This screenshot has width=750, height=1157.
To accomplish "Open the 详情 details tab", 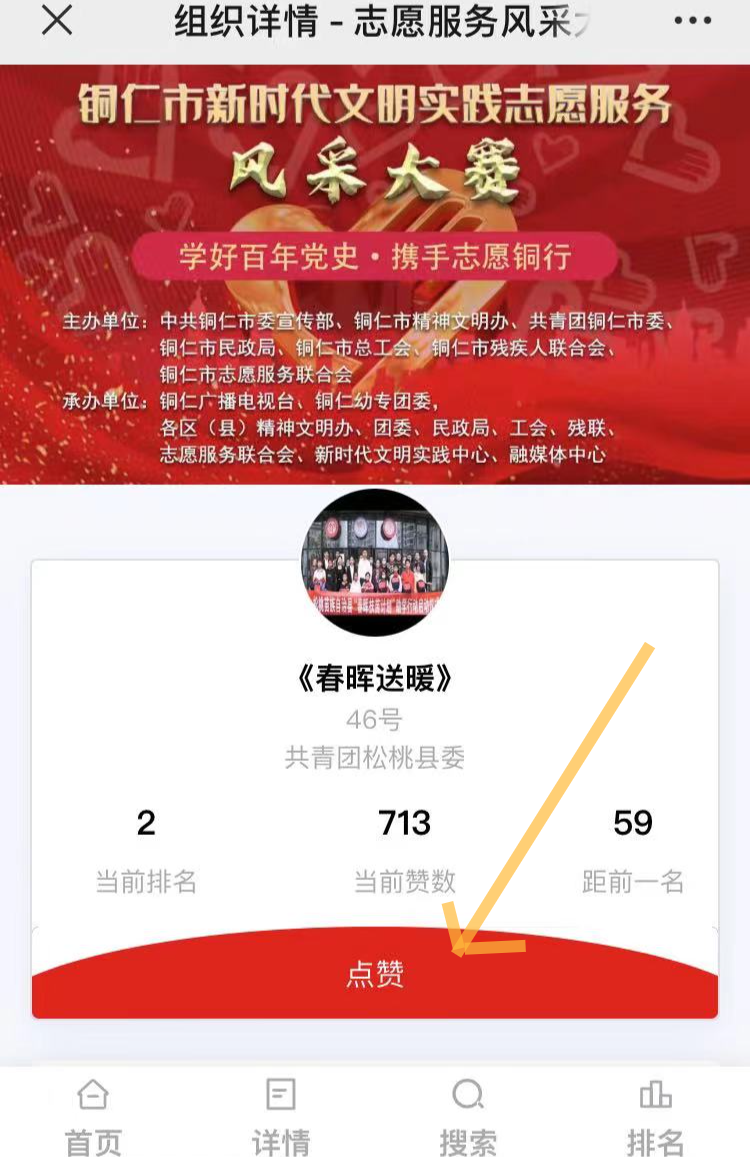I will (280, 1115).
